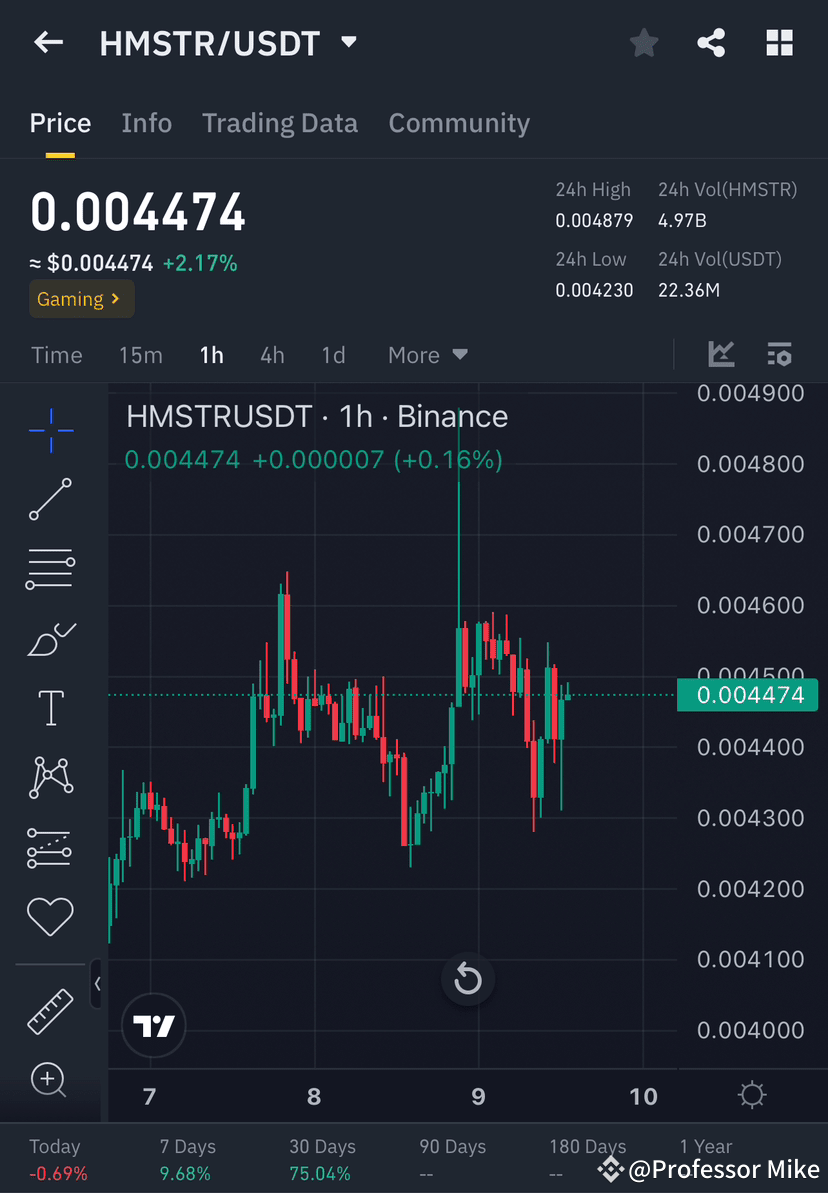Select the brush curve drawing tool
Screen dimensions: 828x1193
pos(50,638)
